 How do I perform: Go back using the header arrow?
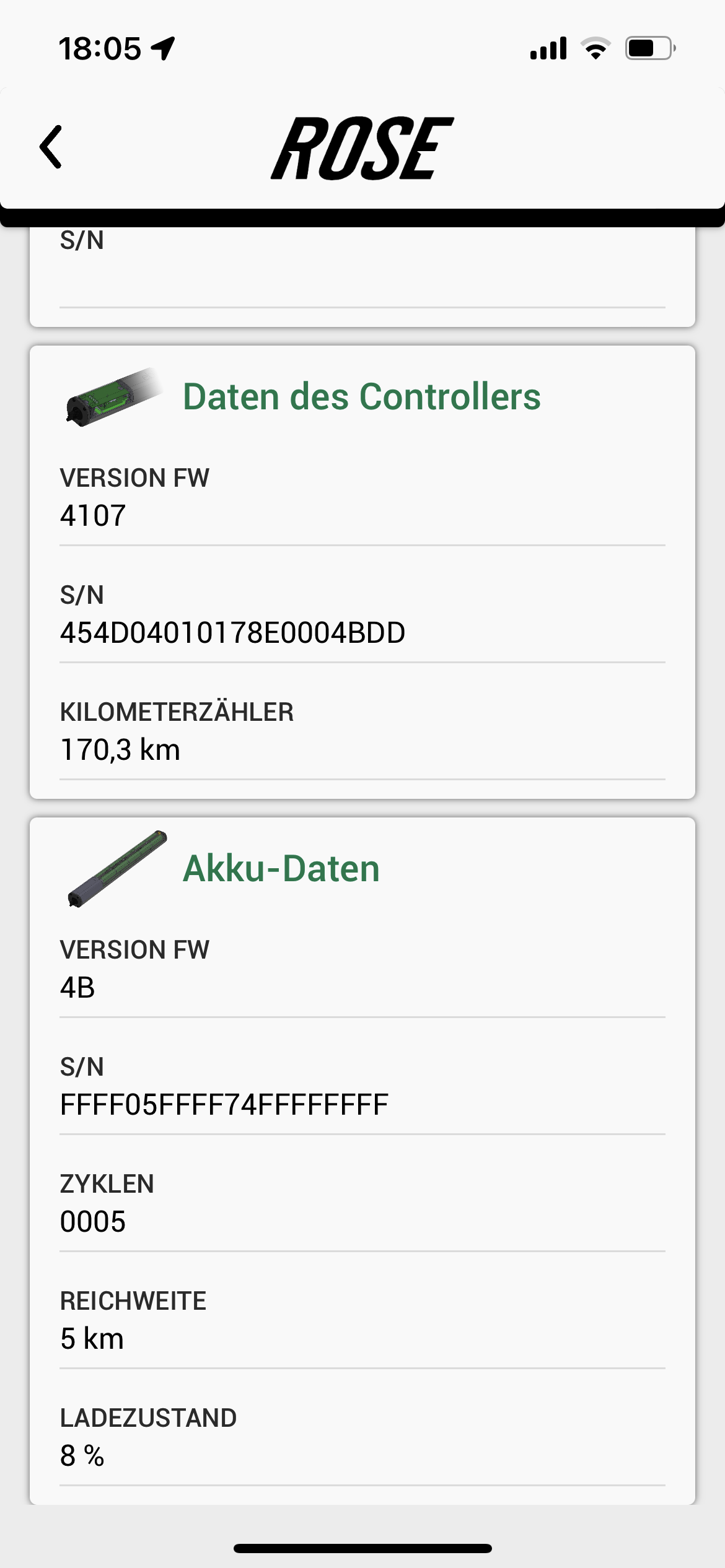[51, 147]
